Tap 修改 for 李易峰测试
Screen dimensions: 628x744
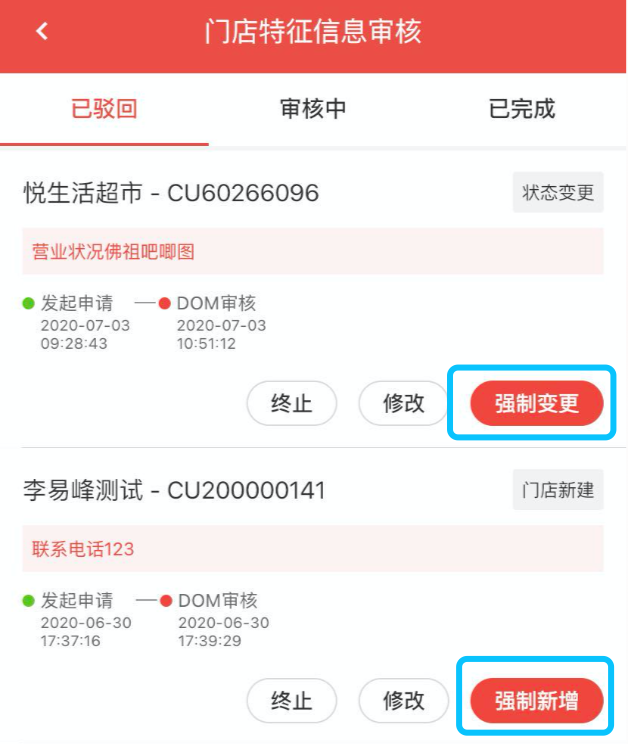404,701
